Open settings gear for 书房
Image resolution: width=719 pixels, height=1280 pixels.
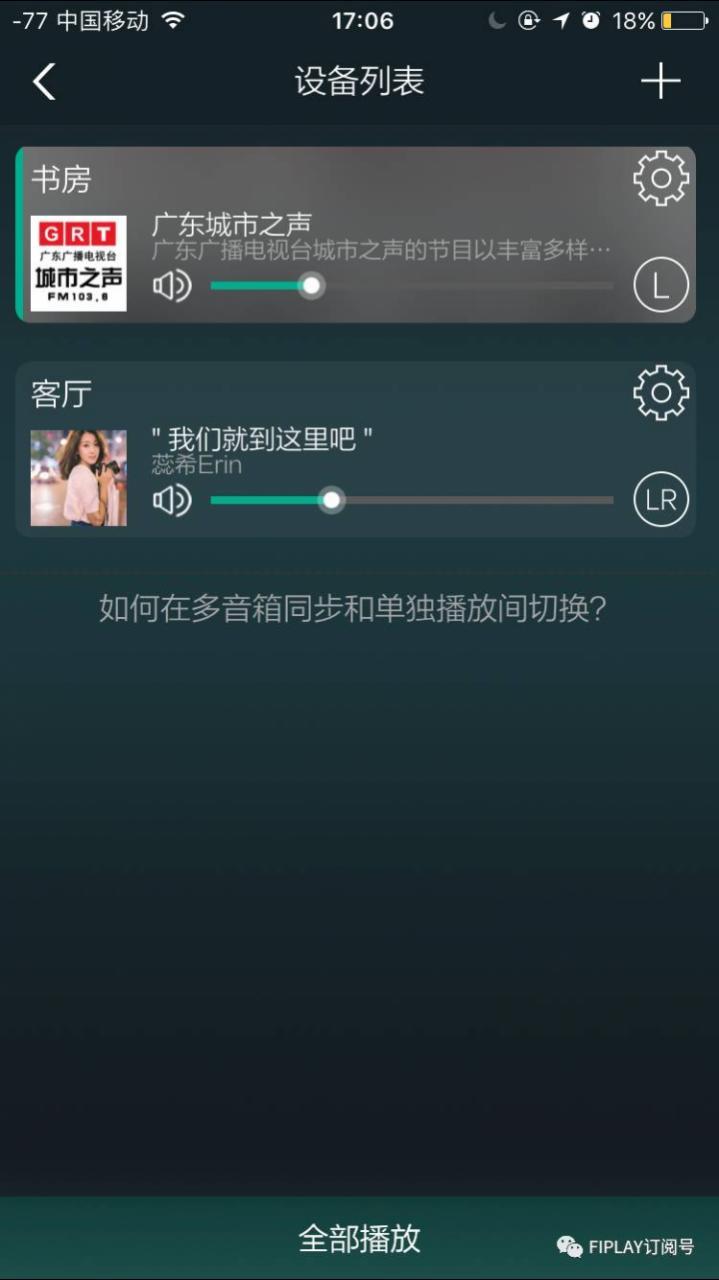[x=661, y=179]
